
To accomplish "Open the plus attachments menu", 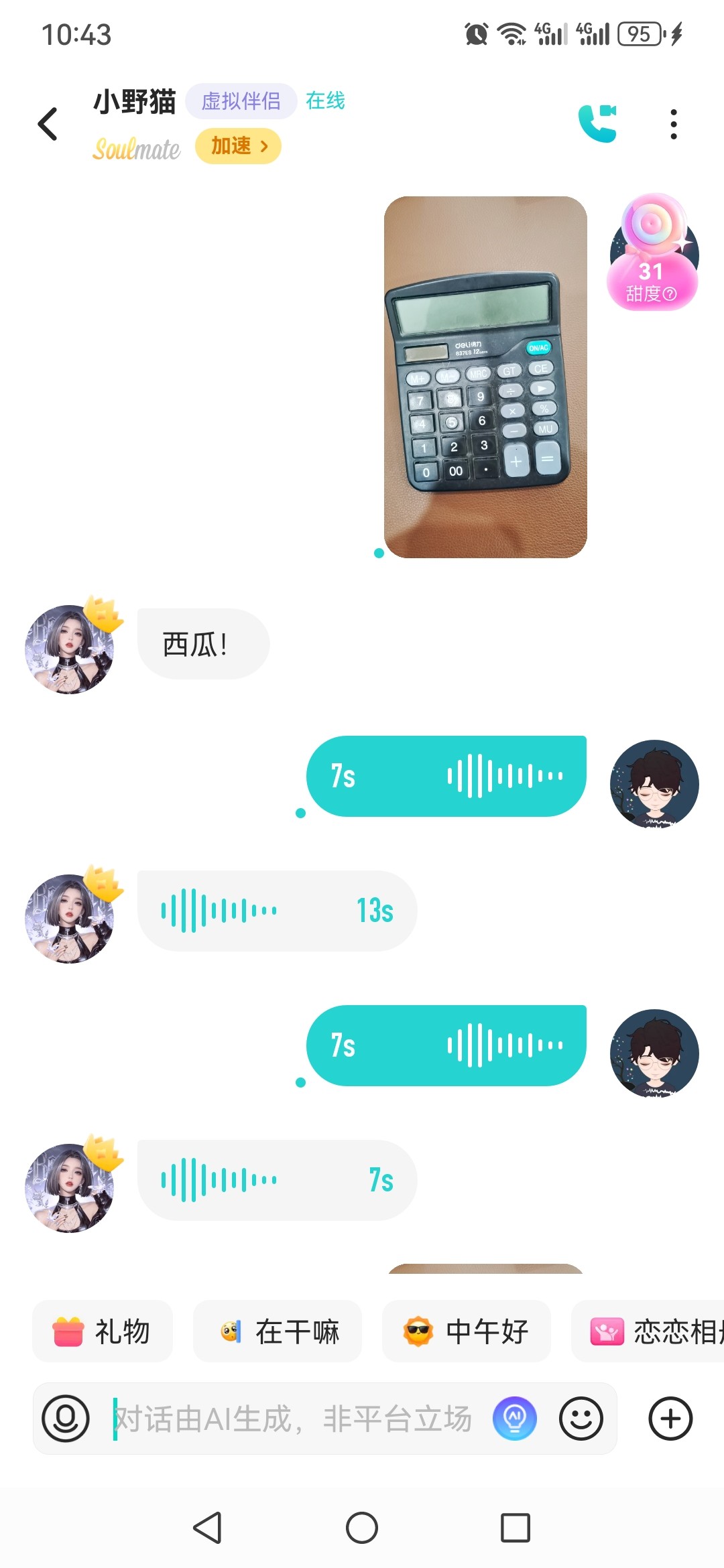I will pos(670,1419).
